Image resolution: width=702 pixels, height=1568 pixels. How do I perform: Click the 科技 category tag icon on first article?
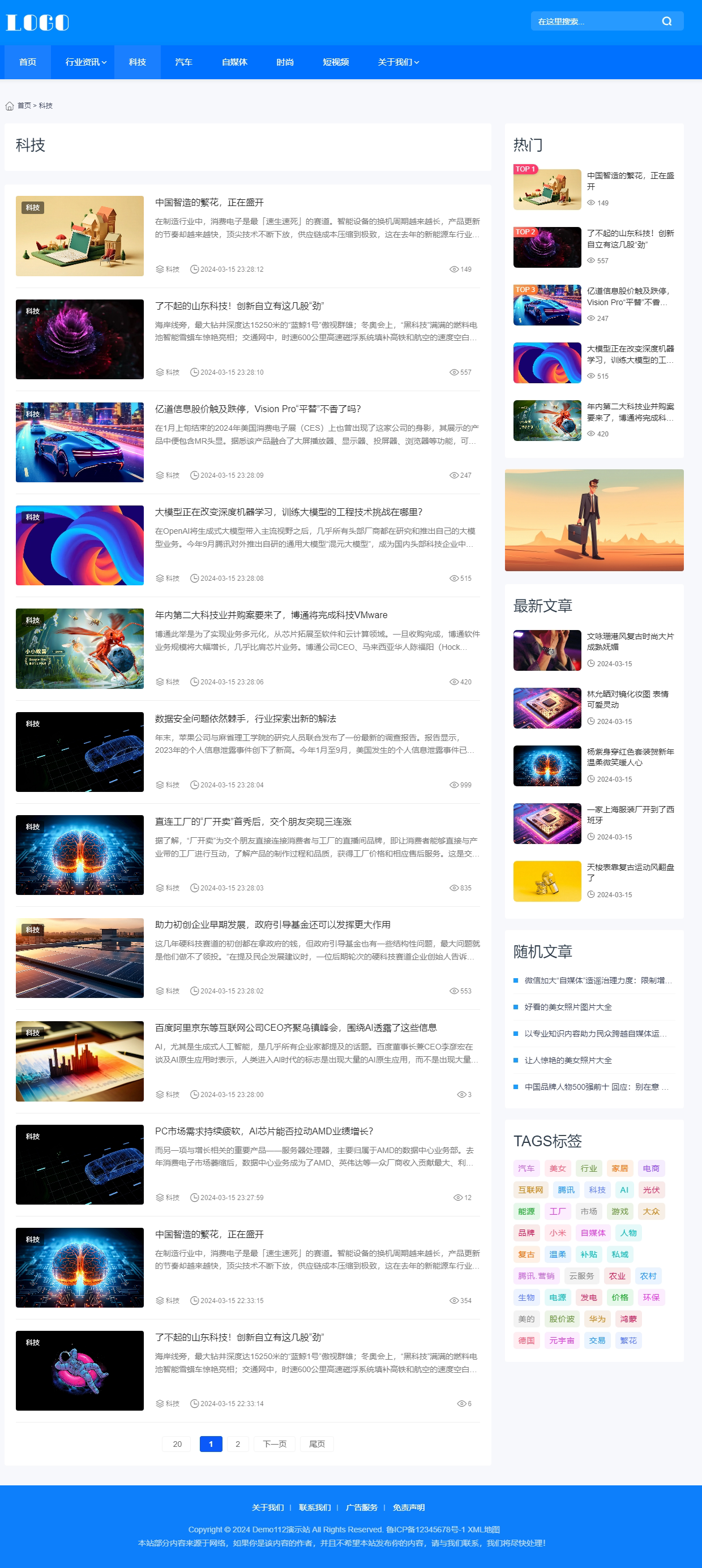[x=159, y=269]
